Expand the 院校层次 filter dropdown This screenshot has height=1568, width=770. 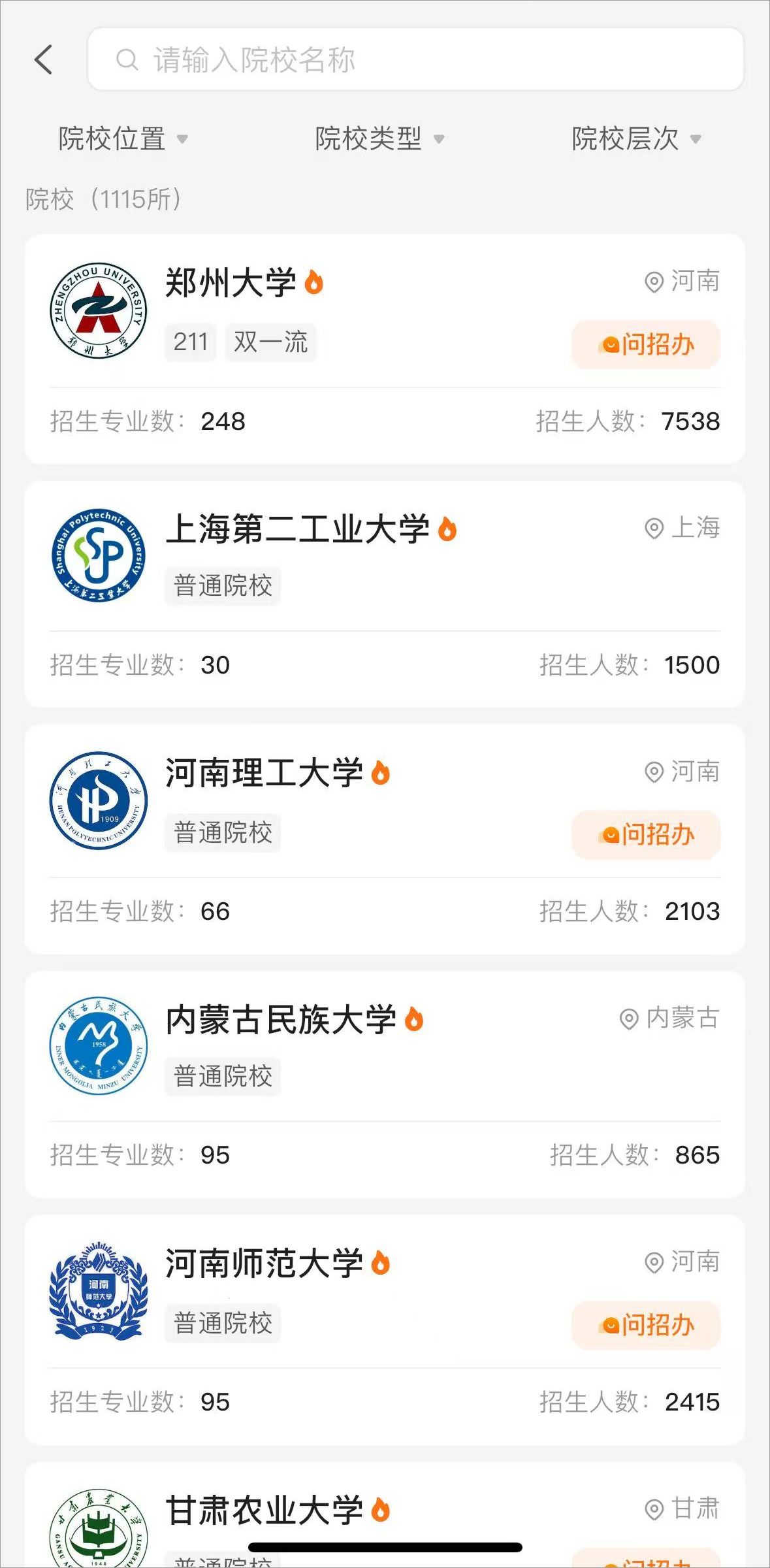click(x=636, y=139)
